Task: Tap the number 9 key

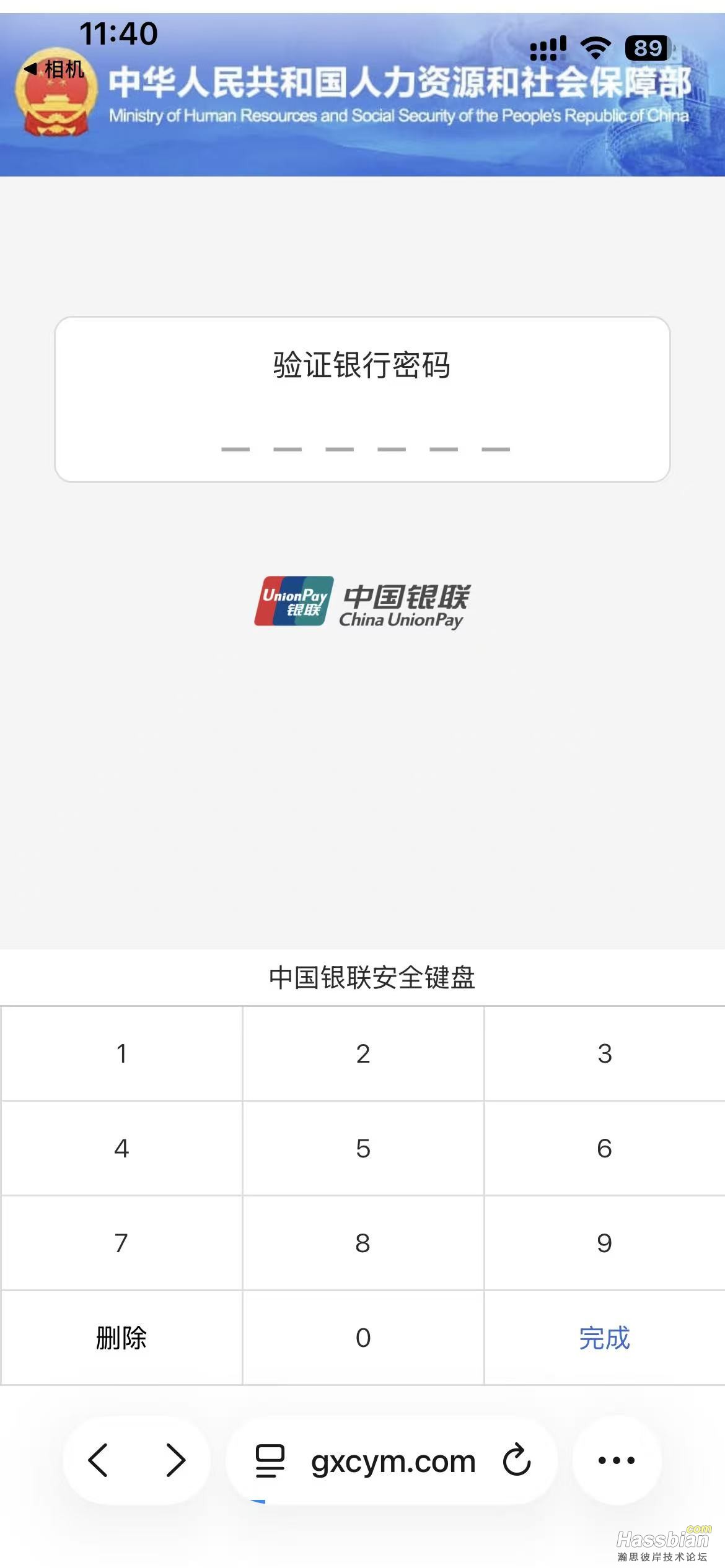Action: pos(605,1243)
